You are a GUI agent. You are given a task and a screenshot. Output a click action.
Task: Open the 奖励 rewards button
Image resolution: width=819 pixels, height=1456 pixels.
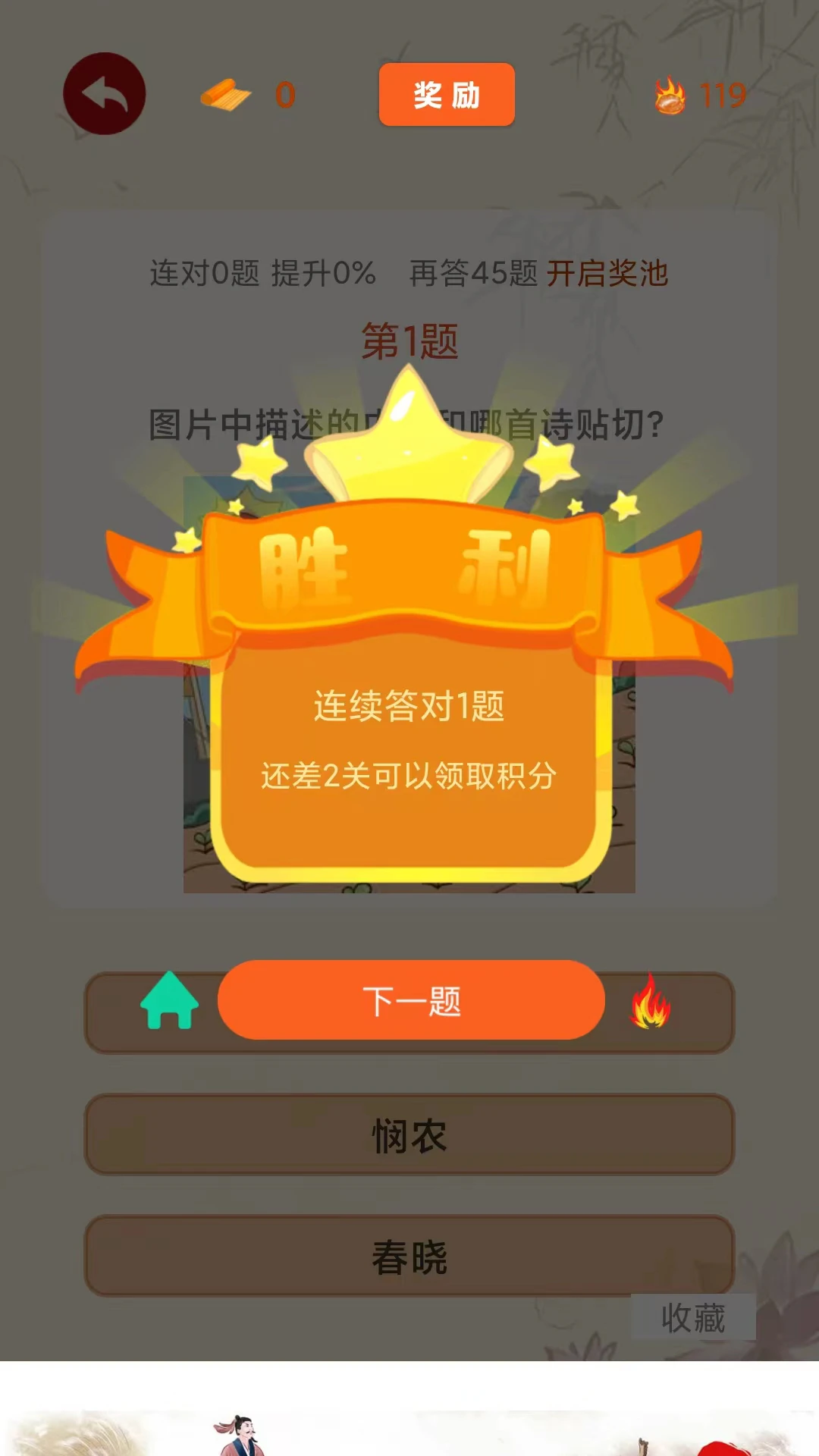(447, 95)
